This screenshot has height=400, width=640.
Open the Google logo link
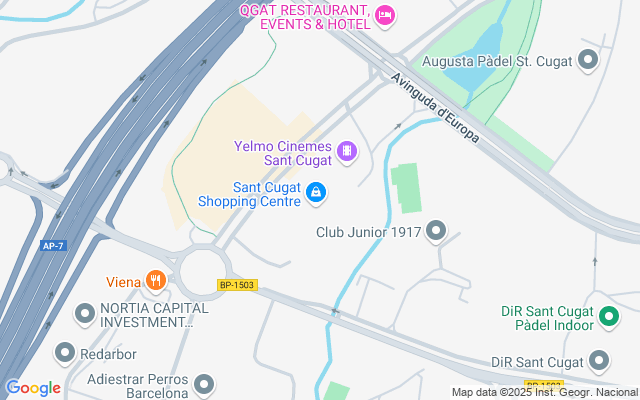click(33, 388)
